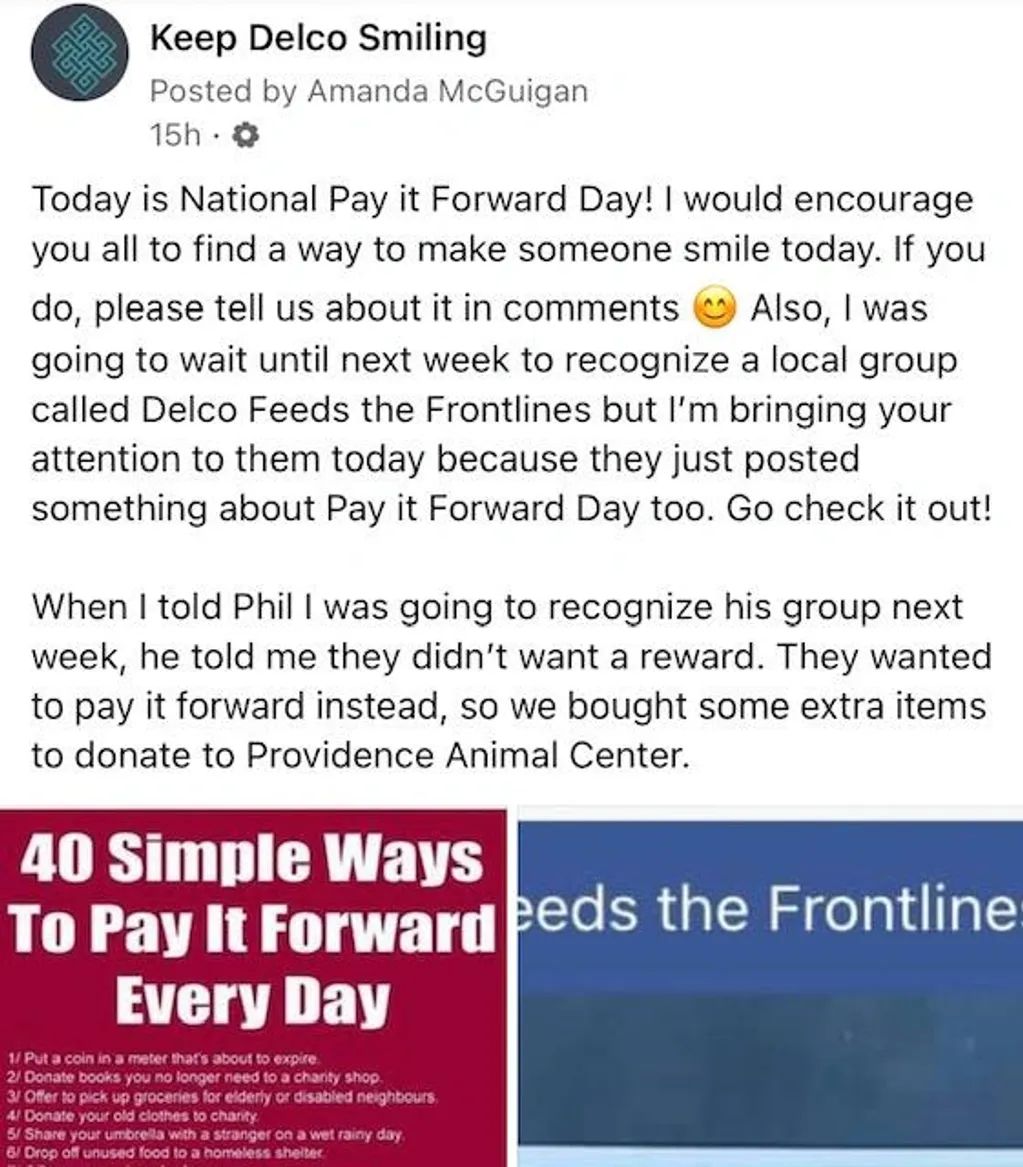Open the post's audience settings gear
Viewport: 1023px width, 1167px height.
245,136
